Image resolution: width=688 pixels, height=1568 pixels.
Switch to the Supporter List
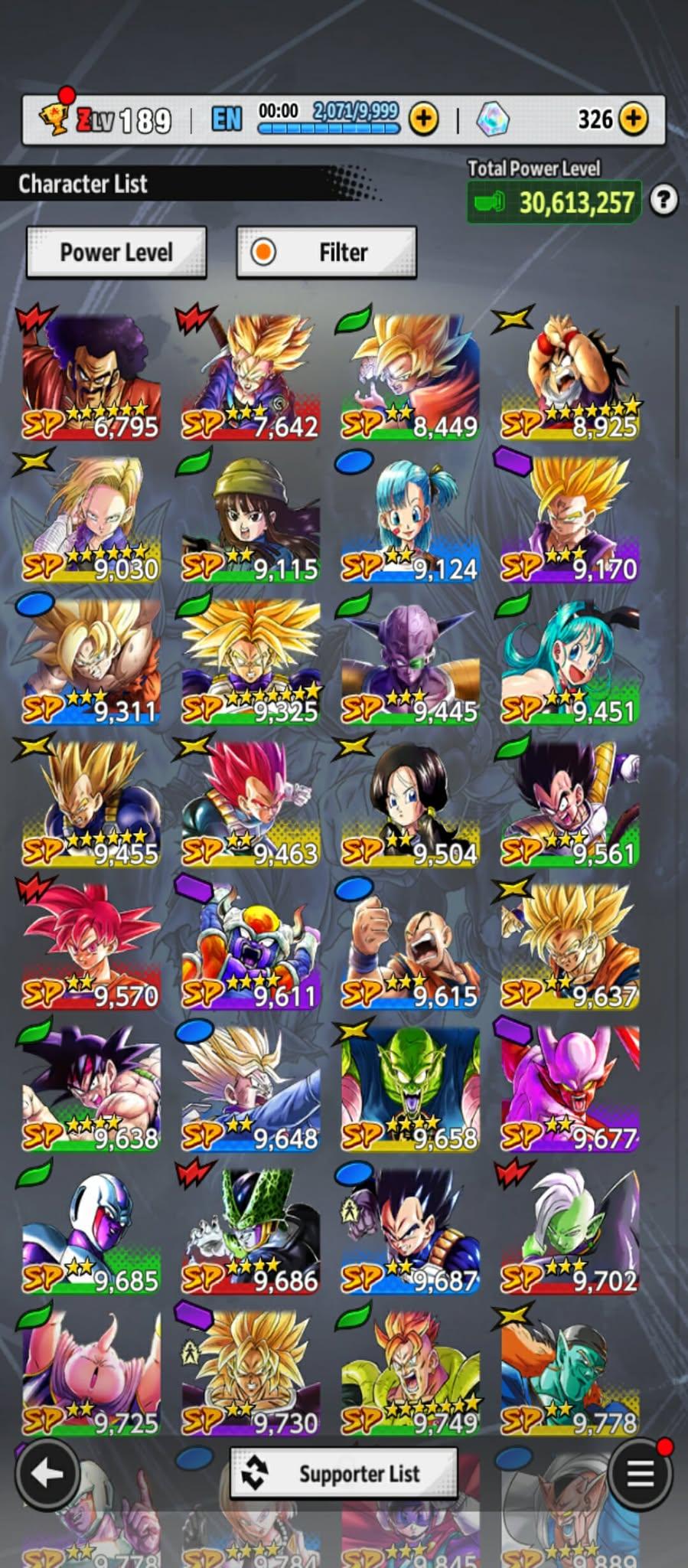click(344, 1472)
